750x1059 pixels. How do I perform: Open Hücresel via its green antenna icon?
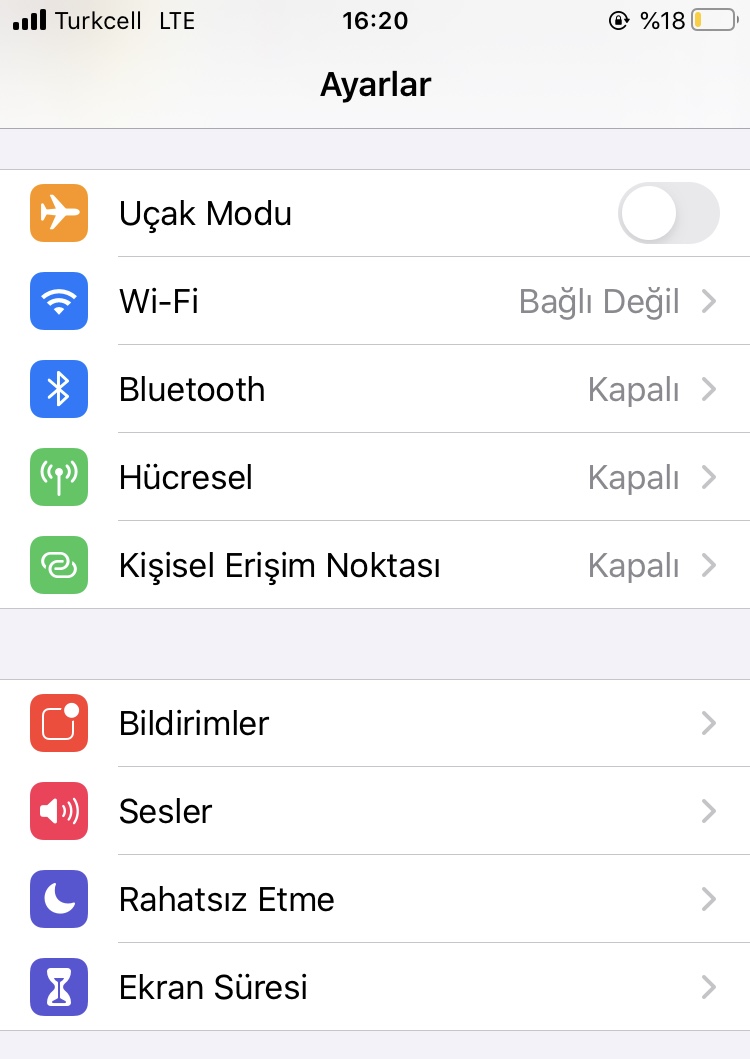coord(59,477)
